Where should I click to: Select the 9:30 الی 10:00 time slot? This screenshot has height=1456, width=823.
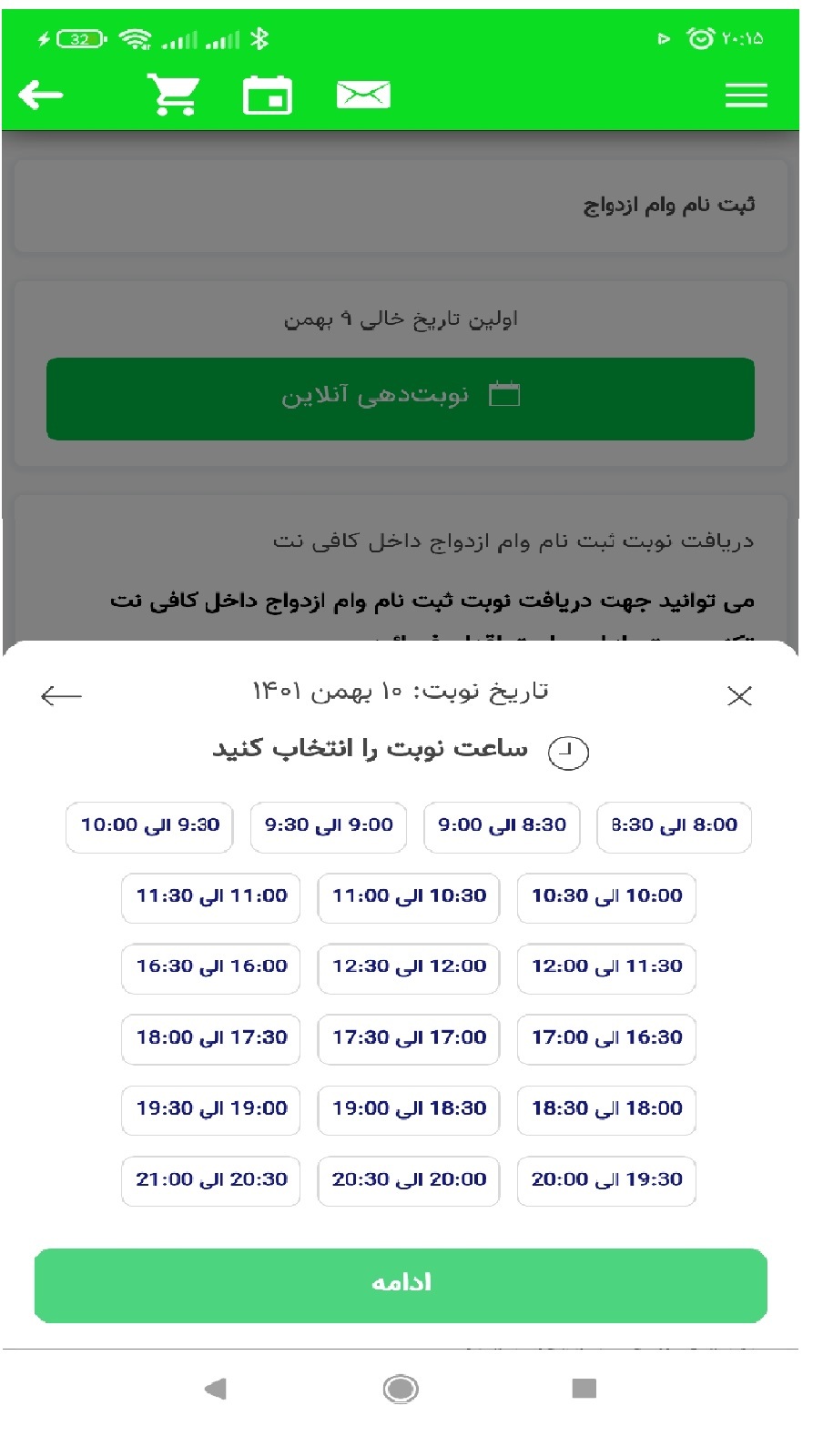click(148, 825)
